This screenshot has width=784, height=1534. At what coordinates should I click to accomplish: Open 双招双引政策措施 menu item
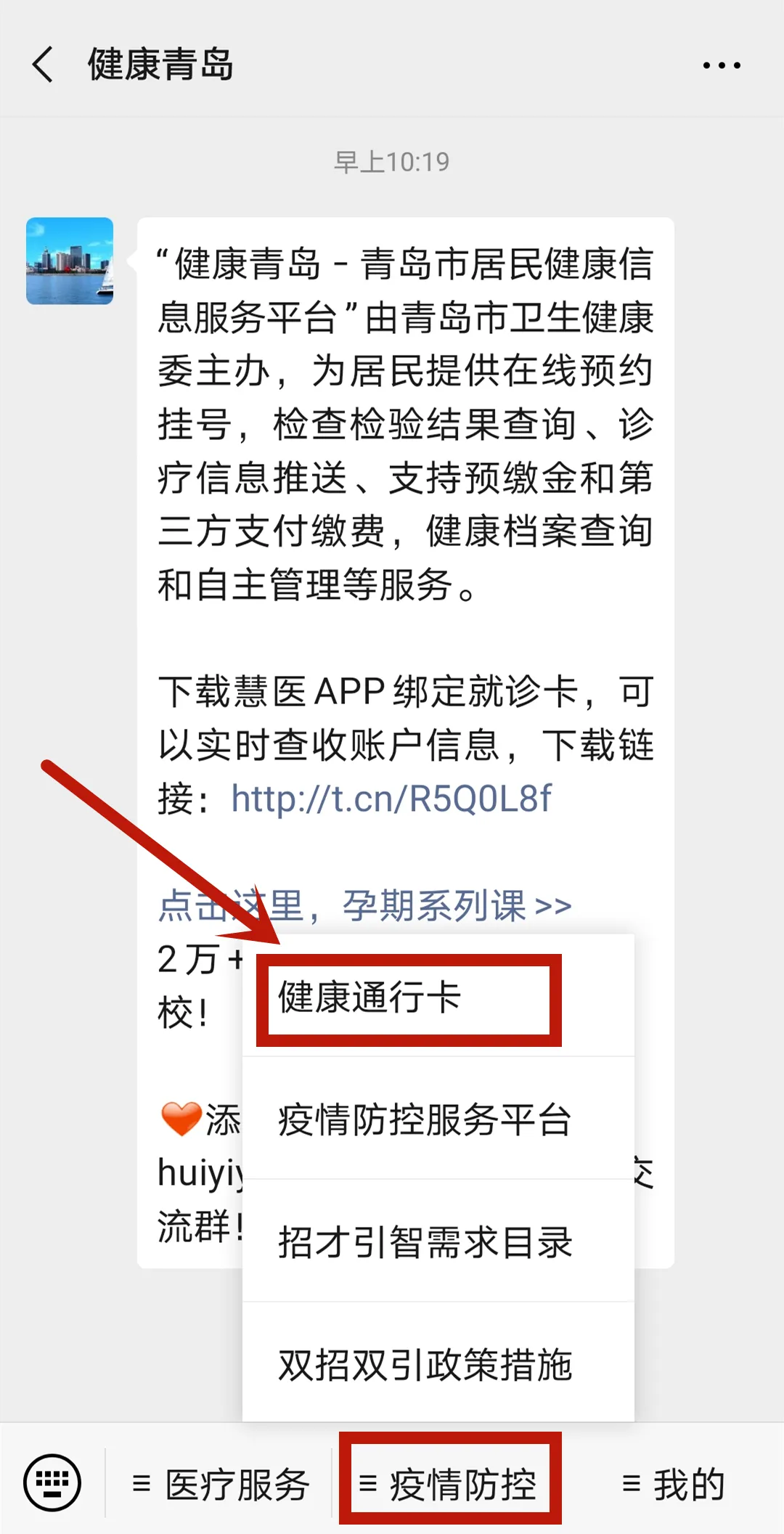[x=425, y=1365]
